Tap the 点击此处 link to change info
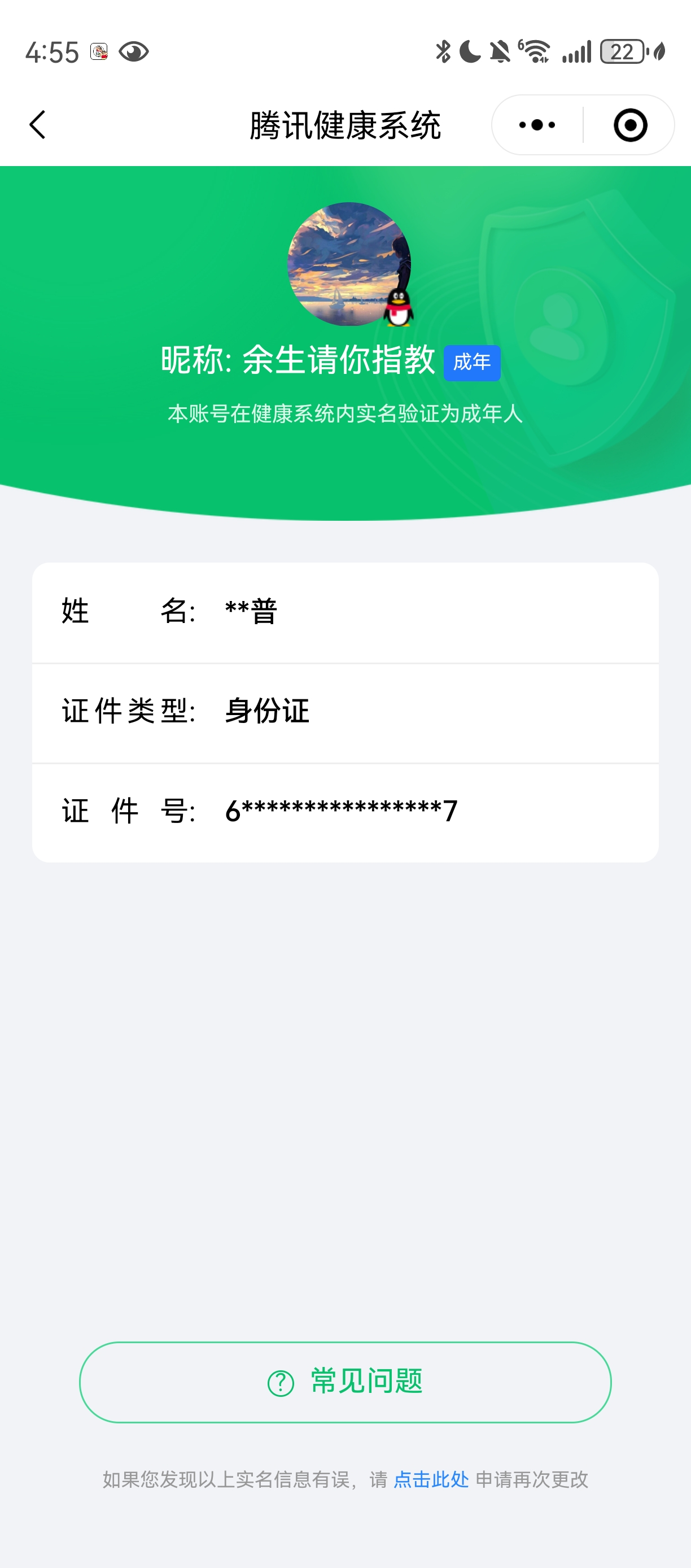Image resolution: width=691 pixels, height=1568 pixels. point(431,1479)
